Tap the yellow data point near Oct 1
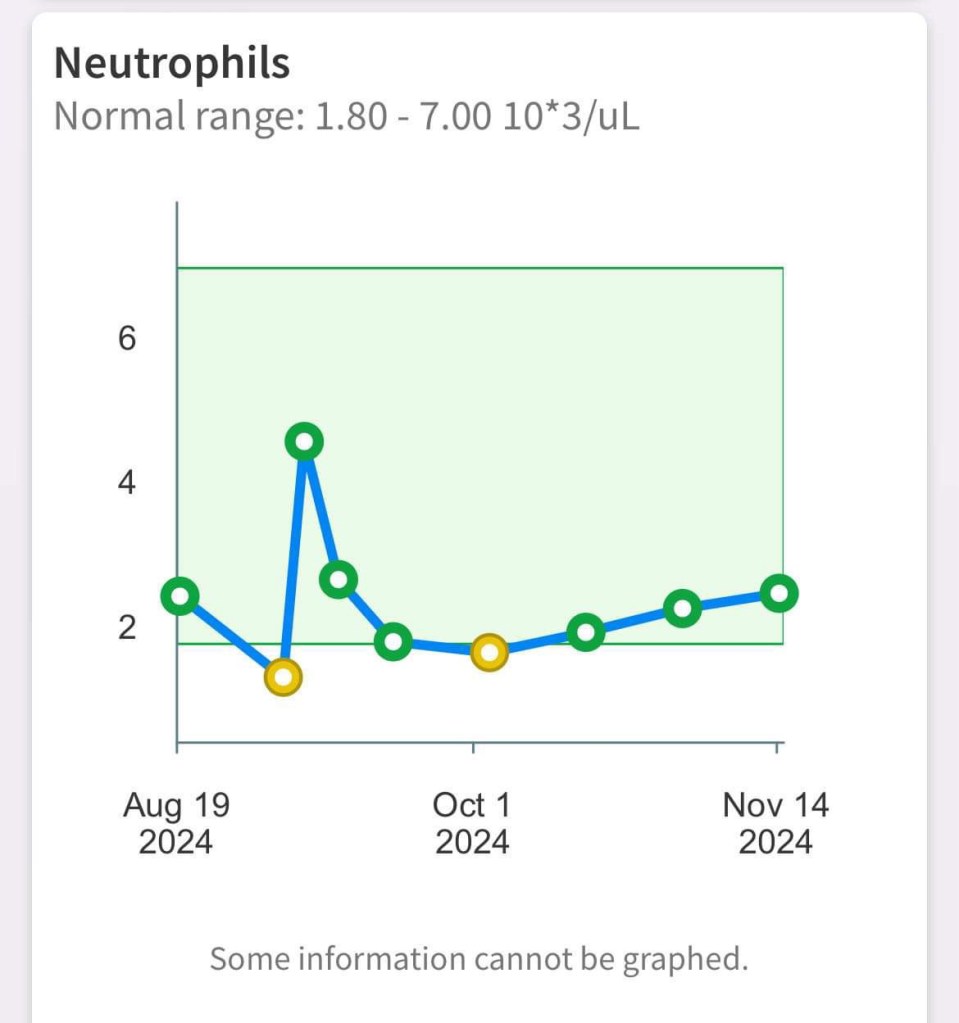 click(x=489, y=653)
